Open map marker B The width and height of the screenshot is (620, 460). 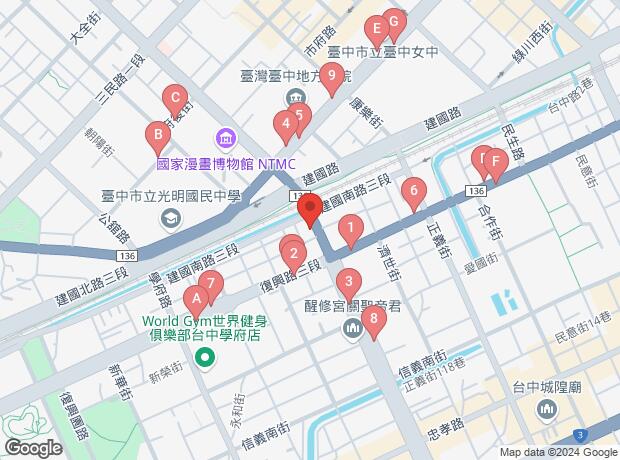click(156, 134)
